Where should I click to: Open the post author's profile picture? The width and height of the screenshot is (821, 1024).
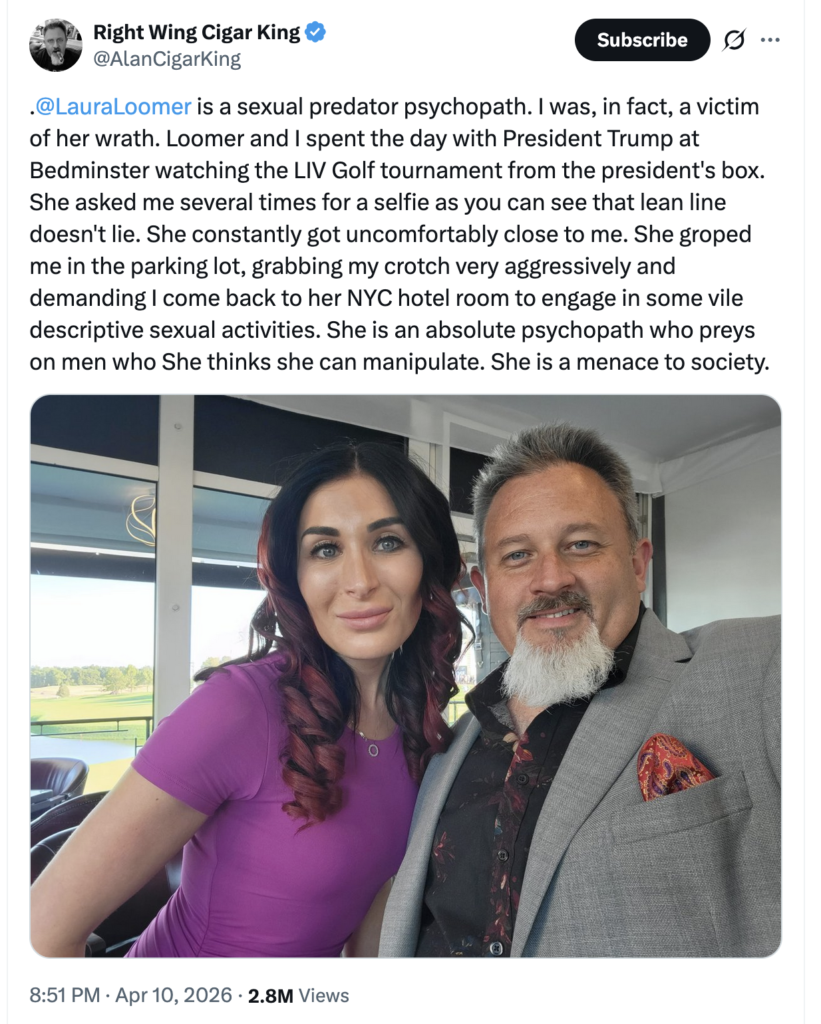(55, 45)
